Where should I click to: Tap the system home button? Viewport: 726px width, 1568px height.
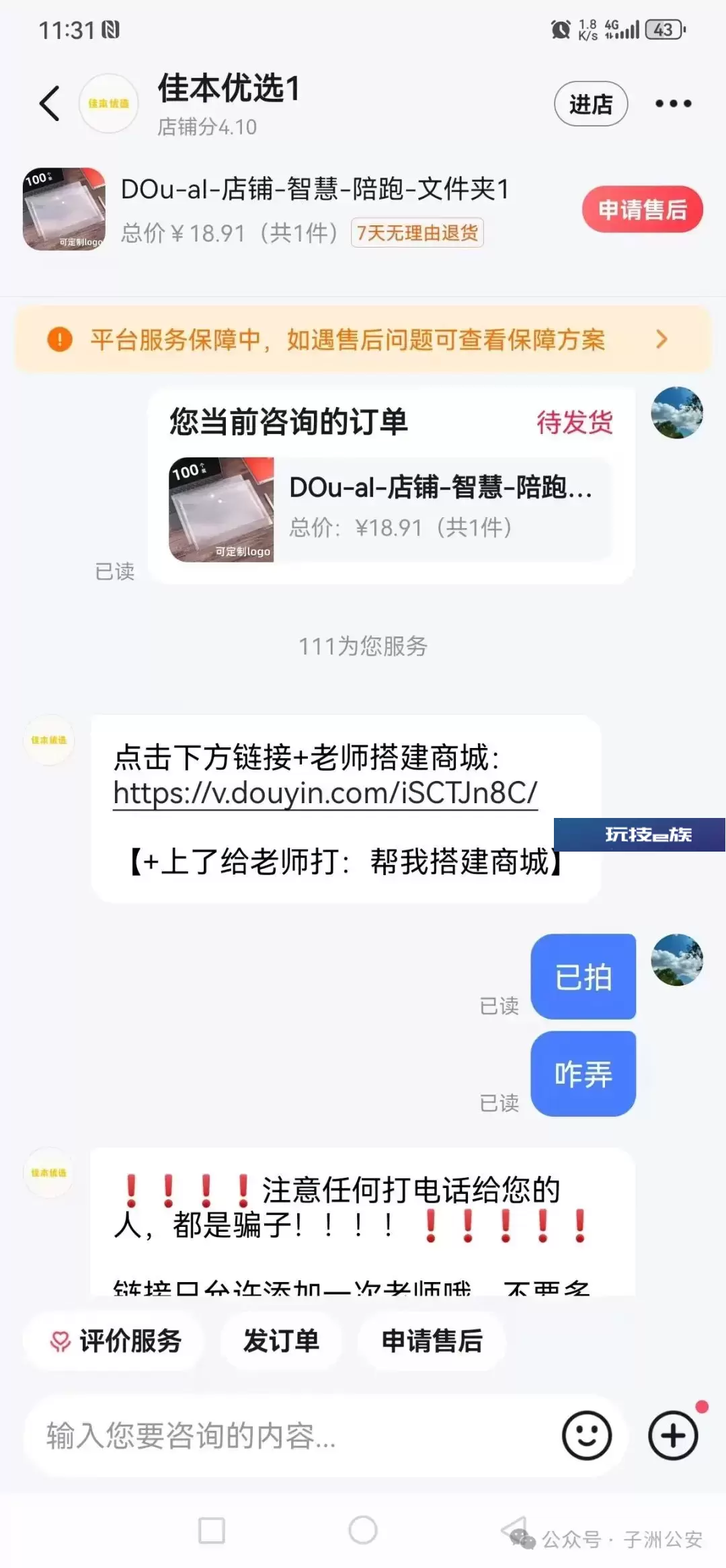tap(363, 1530)
